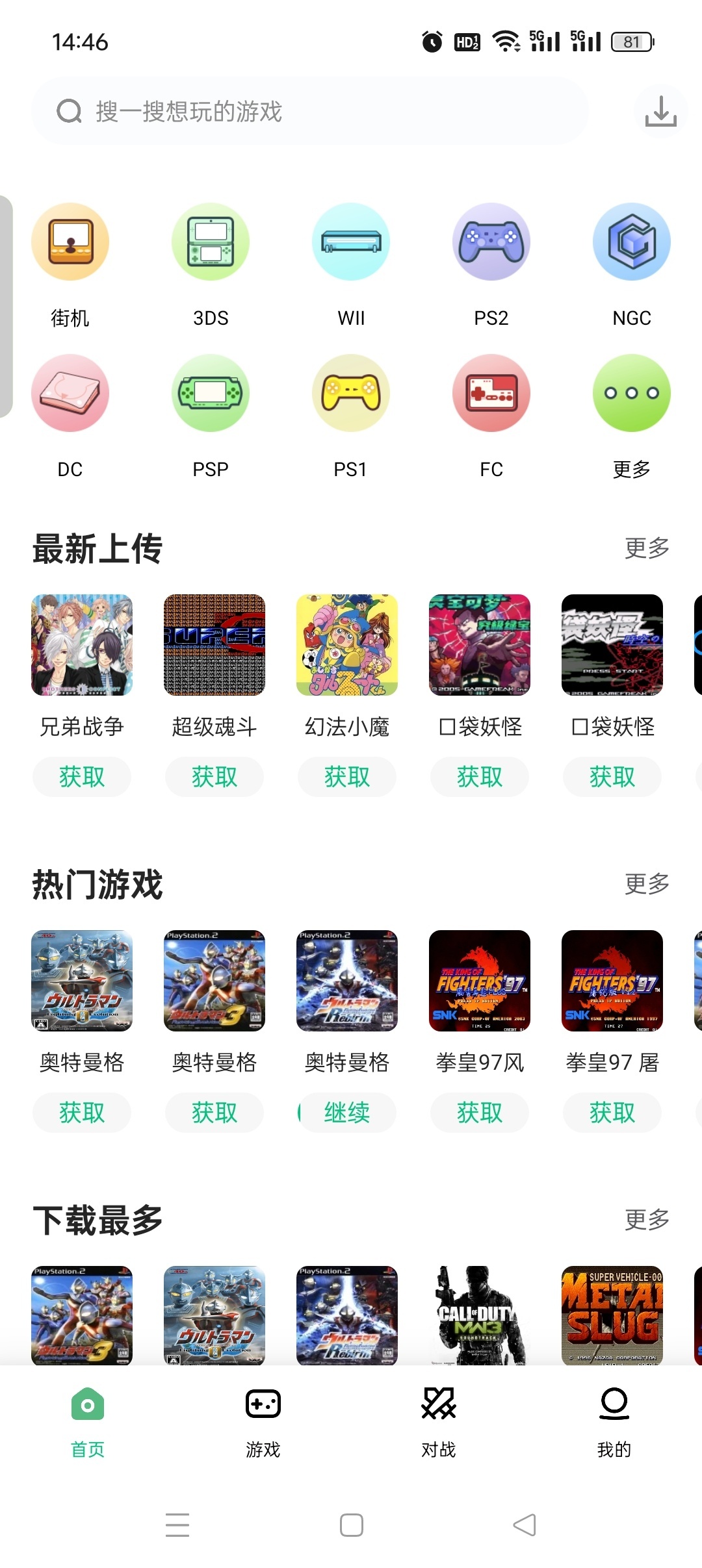Expand more consoles via 更多 icon
This screenshot has height=1568, width=702.
[631, 394]
